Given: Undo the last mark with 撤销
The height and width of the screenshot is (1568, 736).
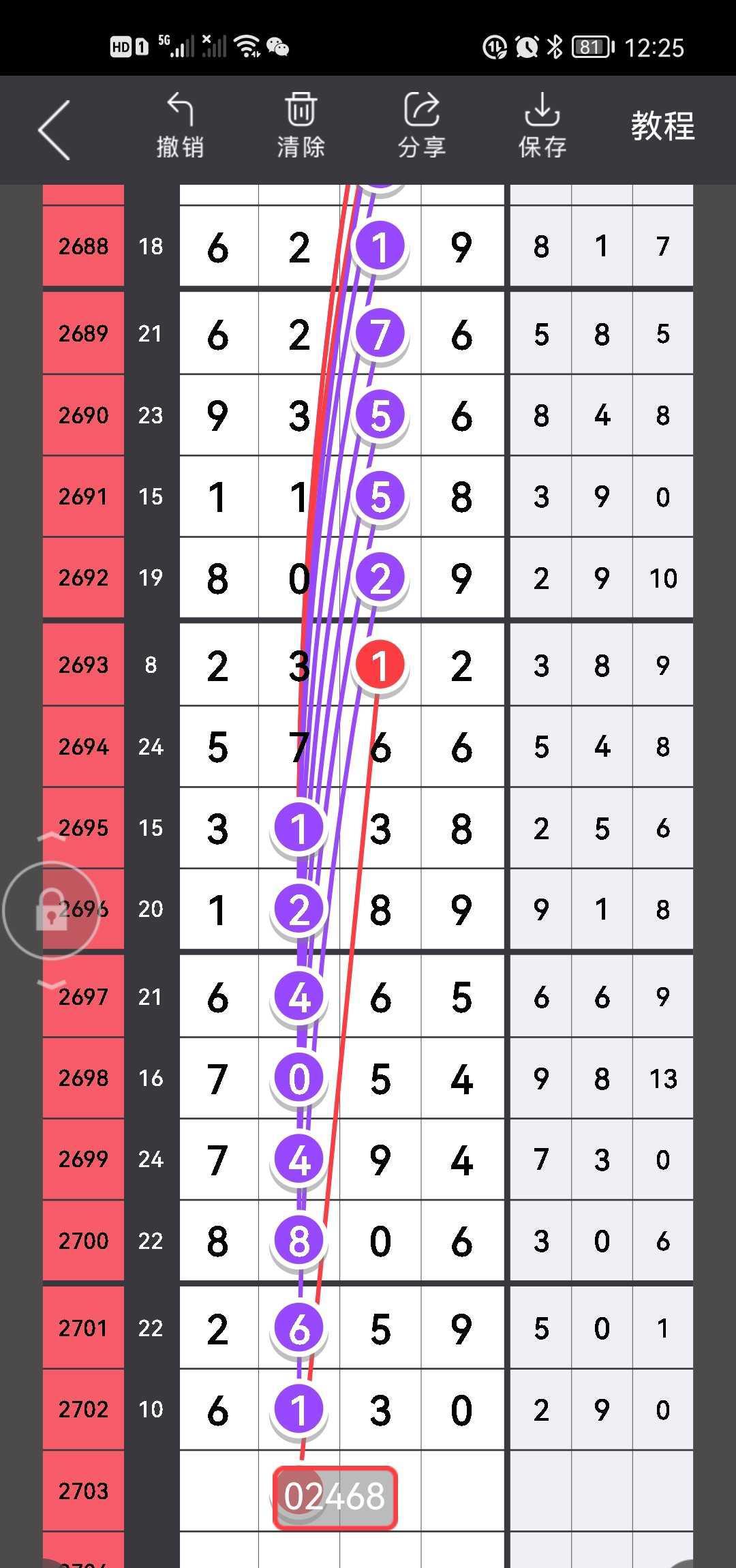Looking at the screenshot, I should coord(180,127).
